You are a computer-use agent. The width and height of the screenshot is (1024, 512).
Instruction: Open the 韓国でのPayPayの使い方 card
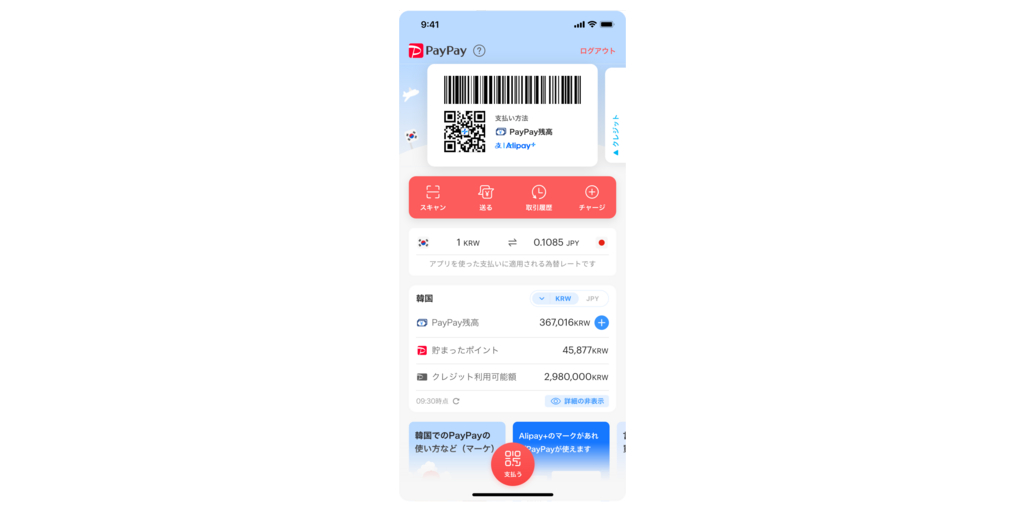457,455
